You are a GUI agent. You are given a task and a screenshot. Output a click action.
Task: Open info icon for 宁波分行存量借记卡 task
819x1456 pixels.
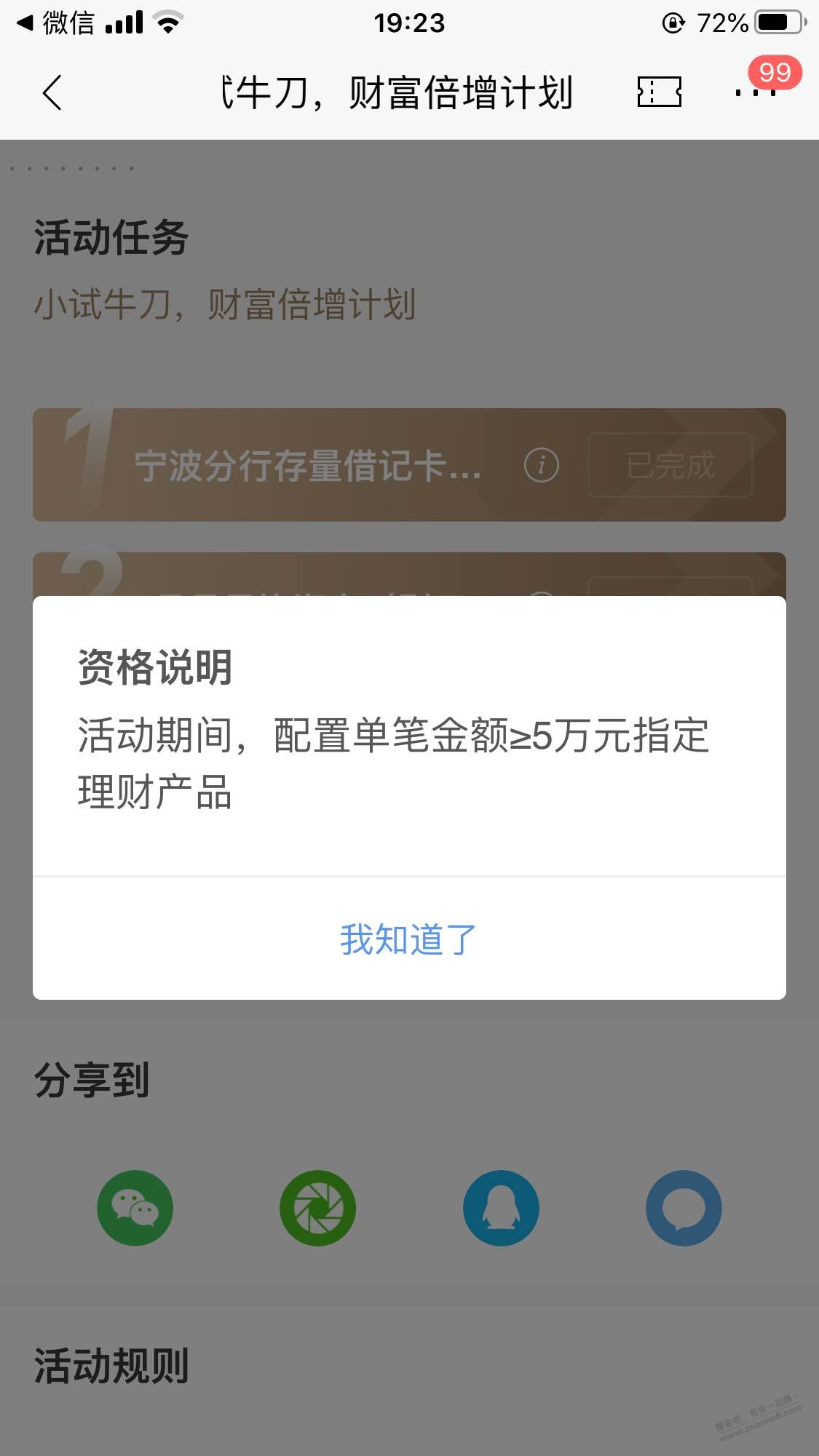542,465
